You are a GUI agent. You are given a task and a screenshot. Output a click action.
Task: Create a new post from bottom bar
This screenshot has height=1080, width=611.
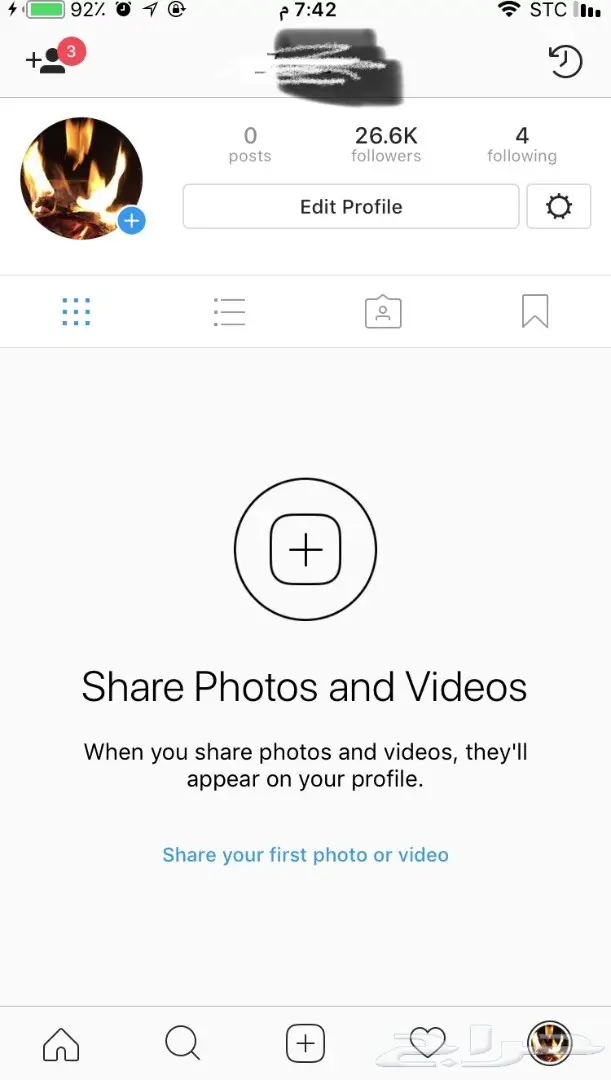point(305,1045)
